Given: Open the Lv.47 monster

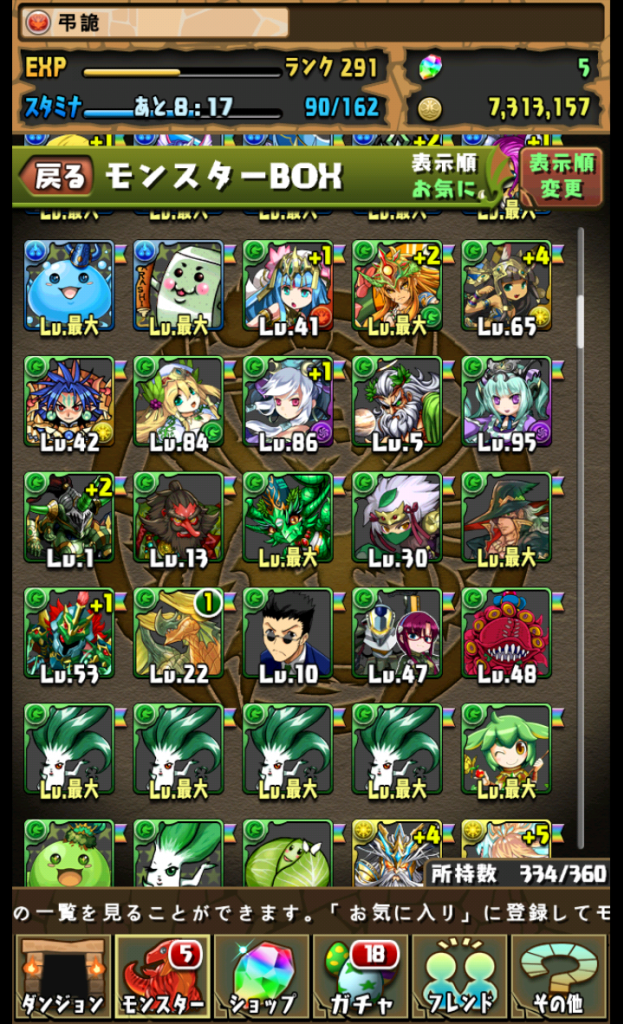Looking at the screenshot, I should coord(397,632).
